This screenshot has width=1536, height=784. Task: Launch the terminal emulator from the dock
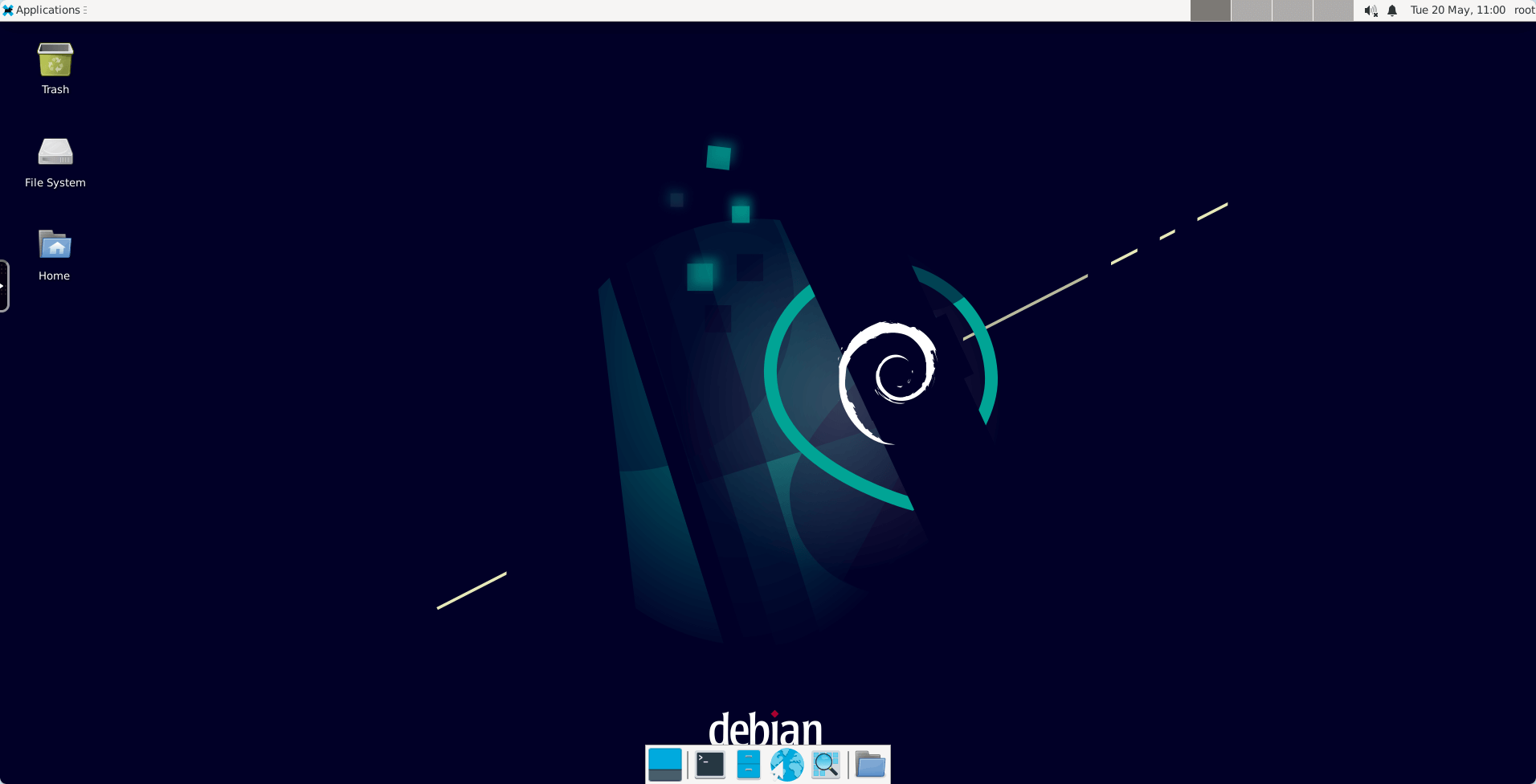[x=709, y=765]
